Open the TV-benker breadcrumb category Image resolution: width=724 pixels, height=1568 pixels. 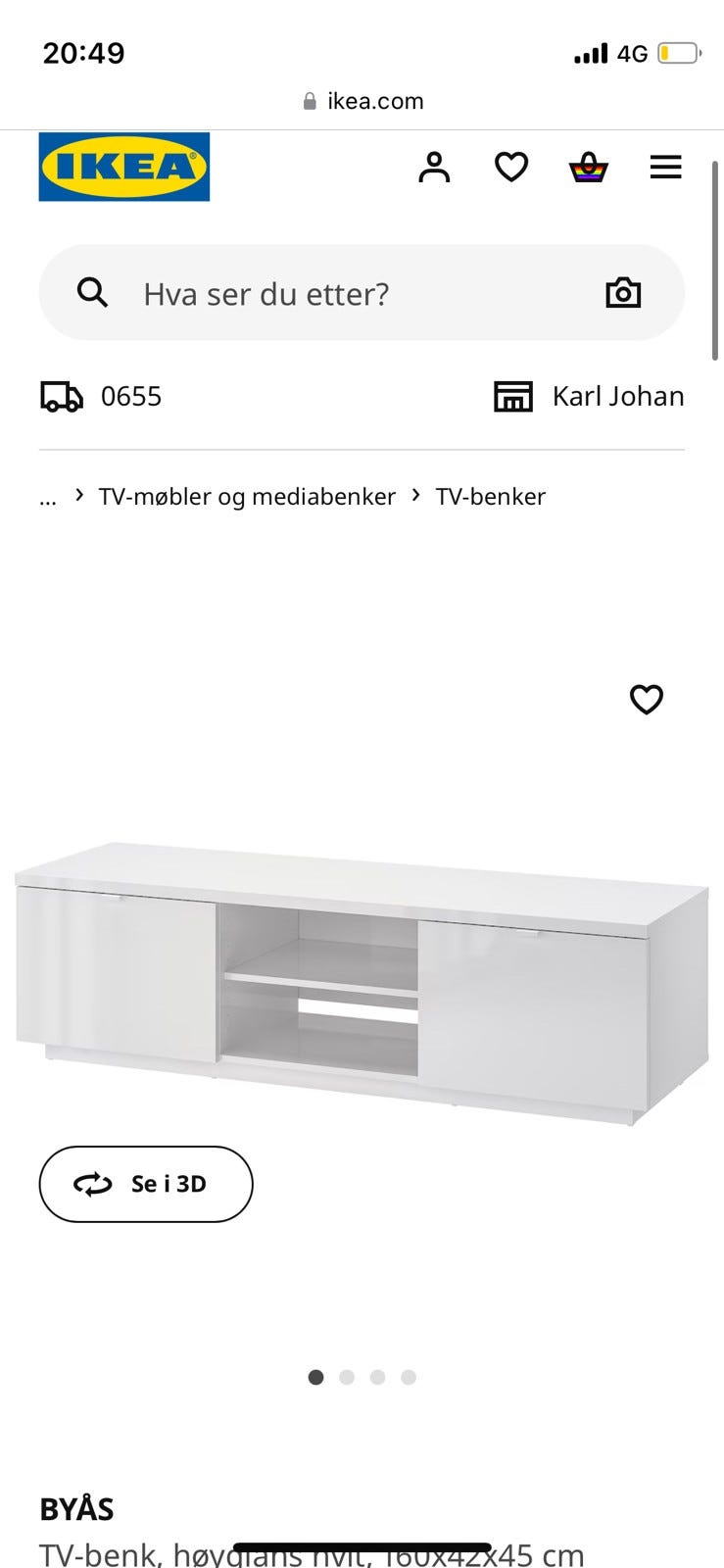click(x=491, y=496)
